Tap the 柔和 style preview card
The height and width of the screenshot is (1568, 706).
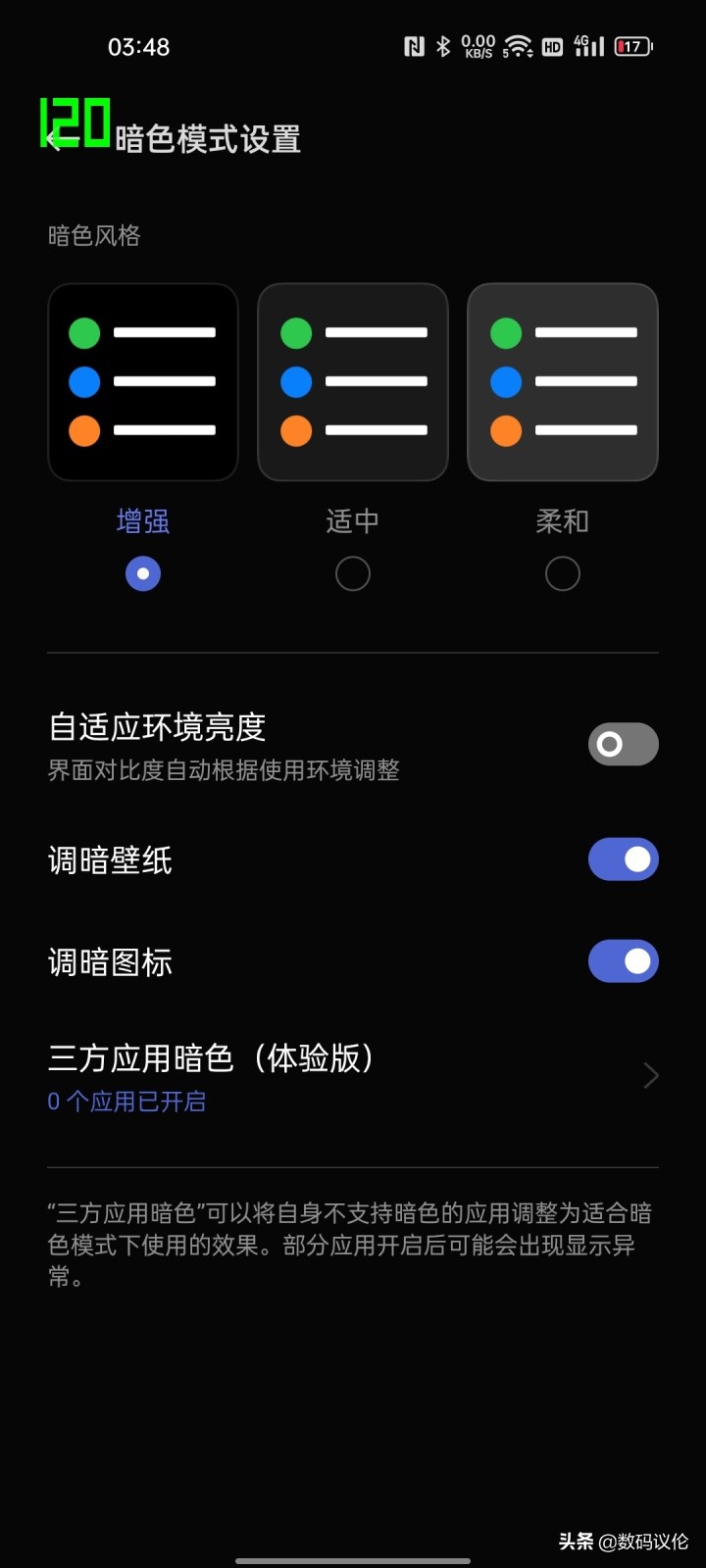(562, 382)
